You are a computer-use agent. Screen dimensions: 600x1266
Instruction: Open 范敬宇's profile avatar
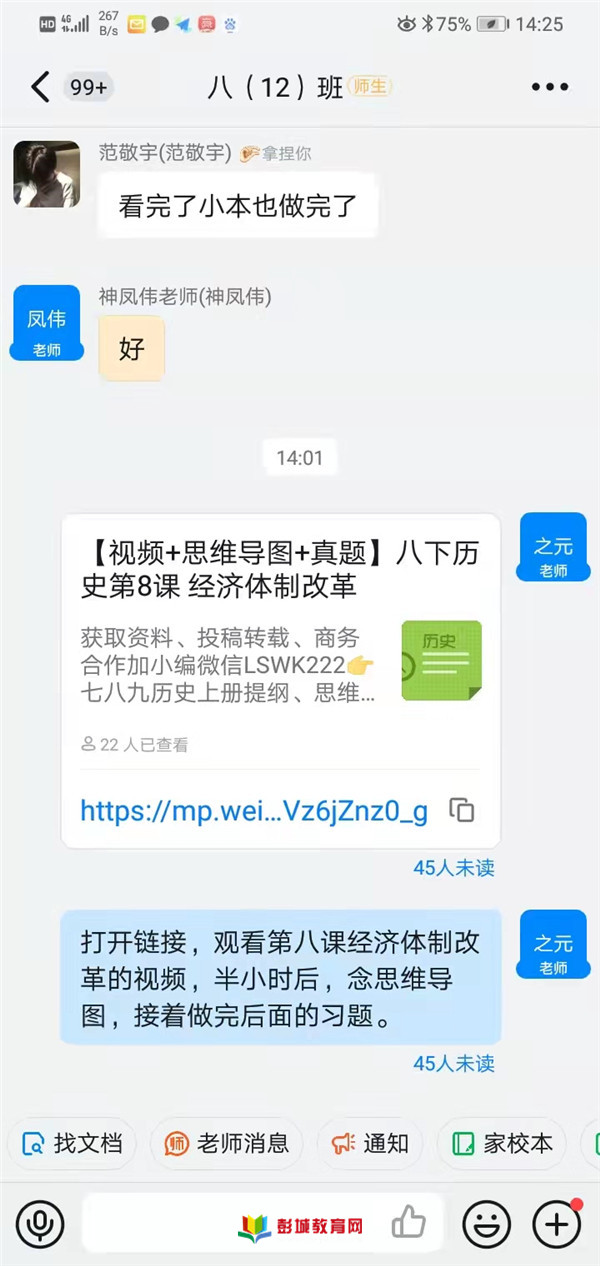point(46,174)
